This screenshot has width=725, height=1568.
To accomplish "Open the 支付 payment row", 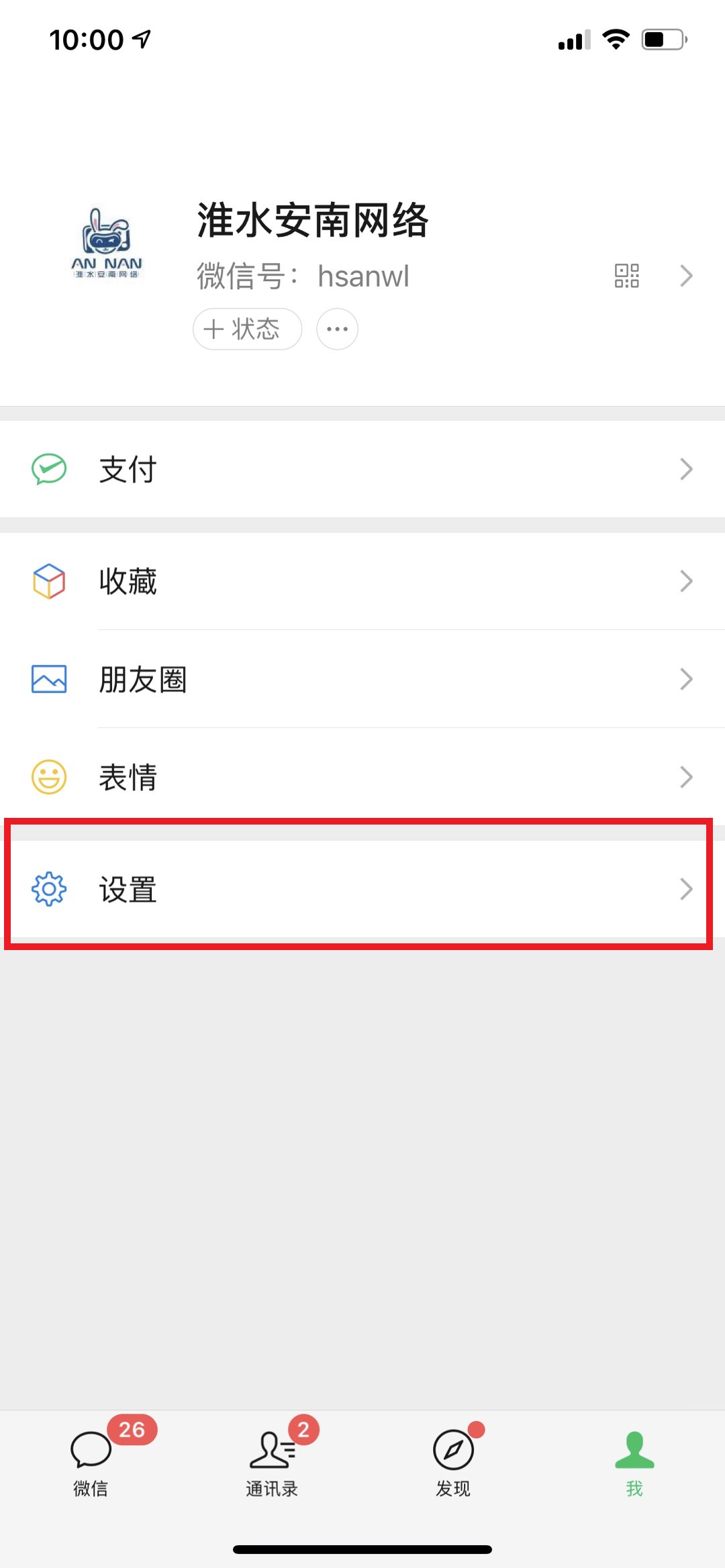I will tap(362, 469).
